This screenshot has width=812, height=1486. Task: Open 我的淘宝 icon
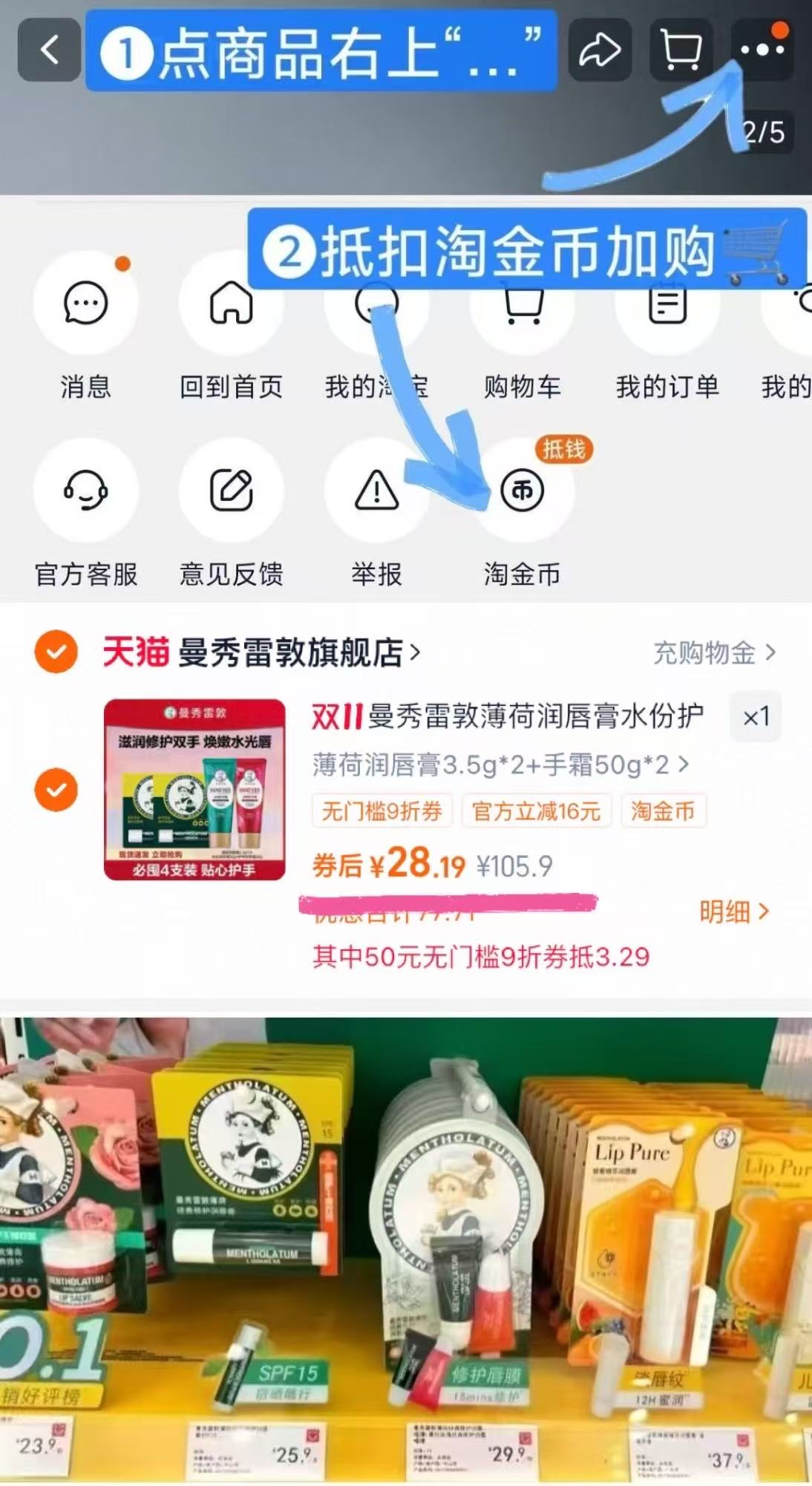(x=377, y=303)
